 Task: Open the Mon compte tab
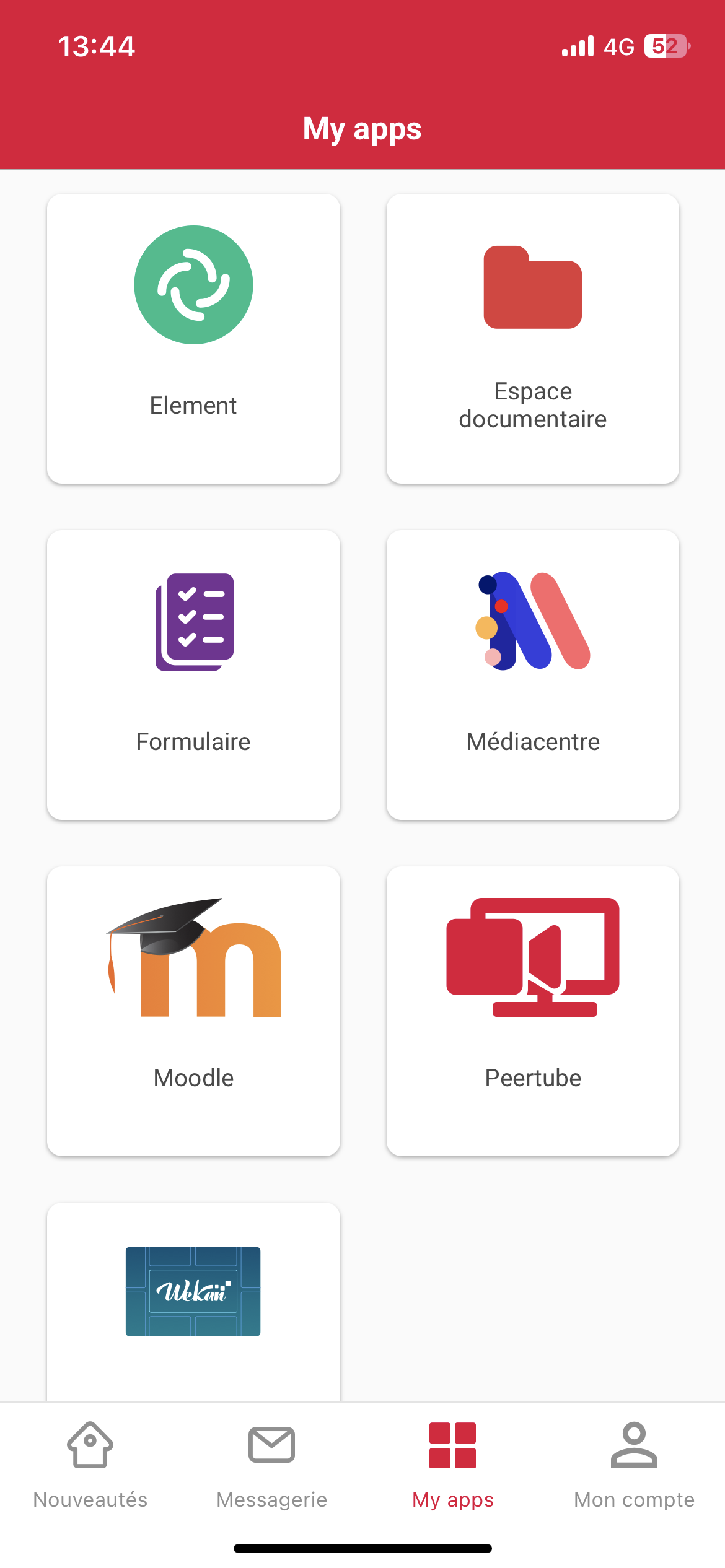pos(634,1465)
